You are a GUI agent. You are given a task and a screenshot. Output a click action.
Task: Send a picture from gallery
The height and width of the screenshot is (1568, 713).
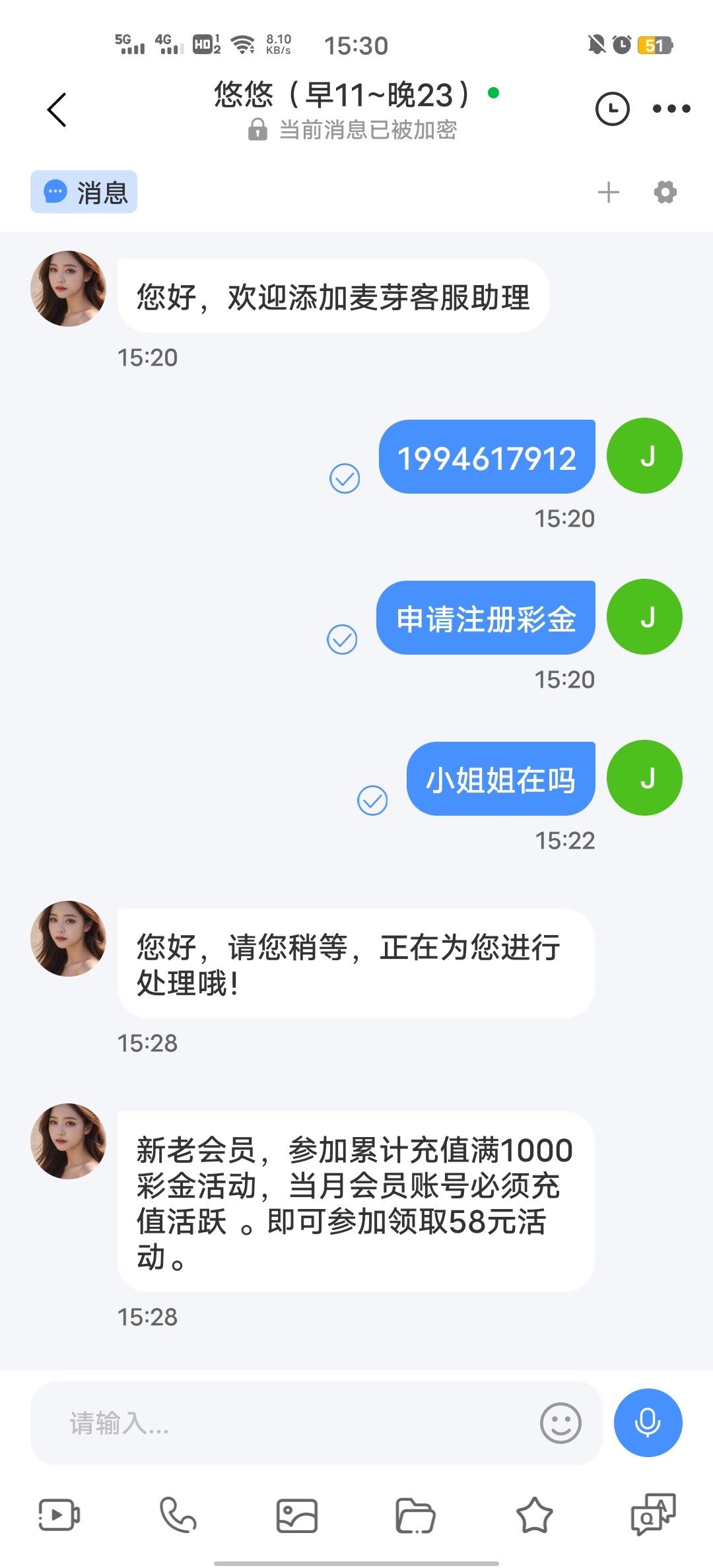point(297,1515)
